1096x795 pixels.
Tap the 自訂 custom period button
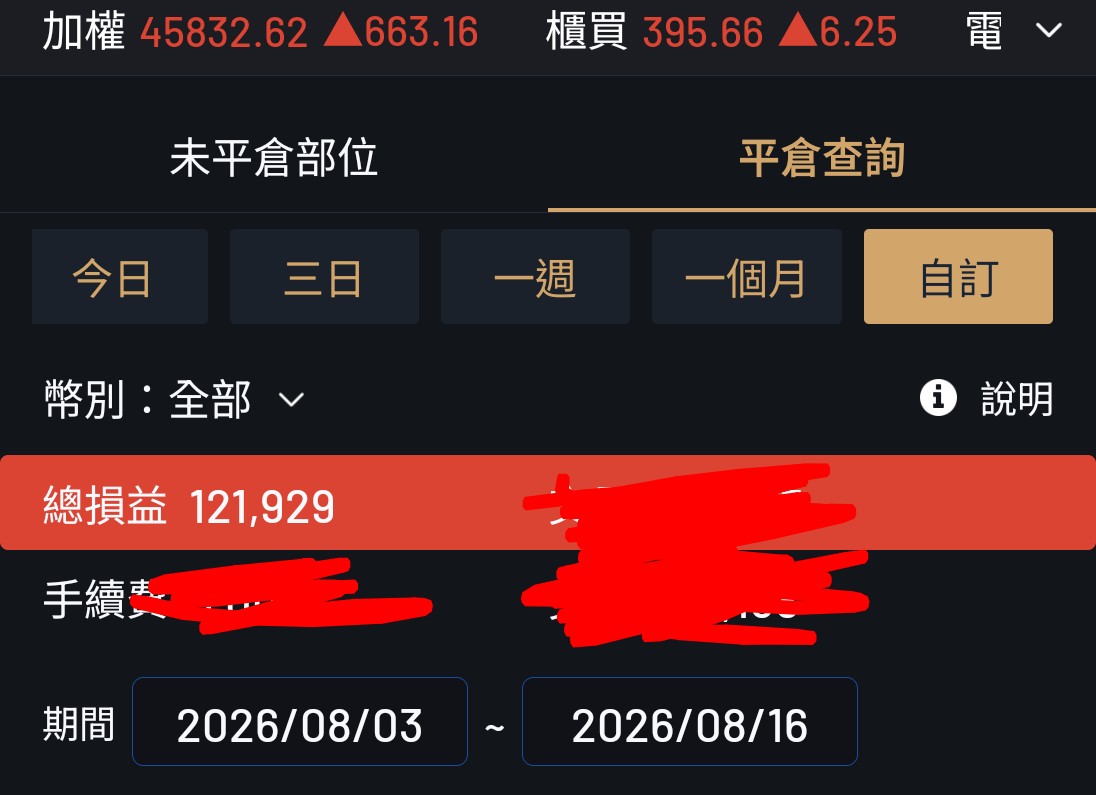click(x=958, y=277)
